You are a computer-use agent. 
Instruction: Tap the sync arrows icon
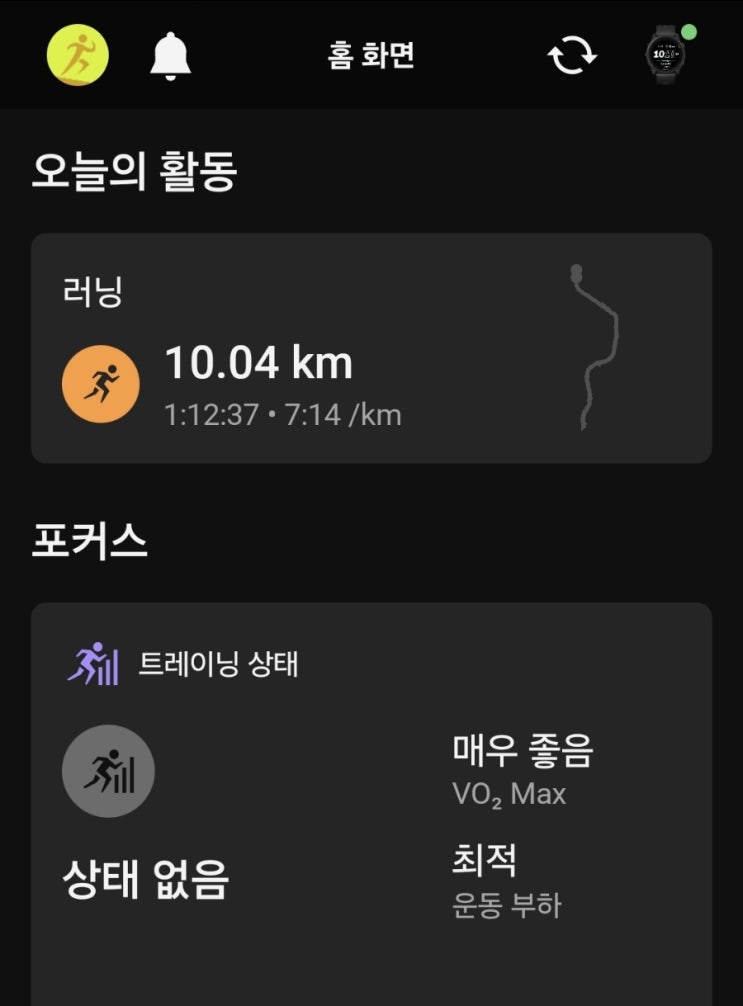point(573,55)
